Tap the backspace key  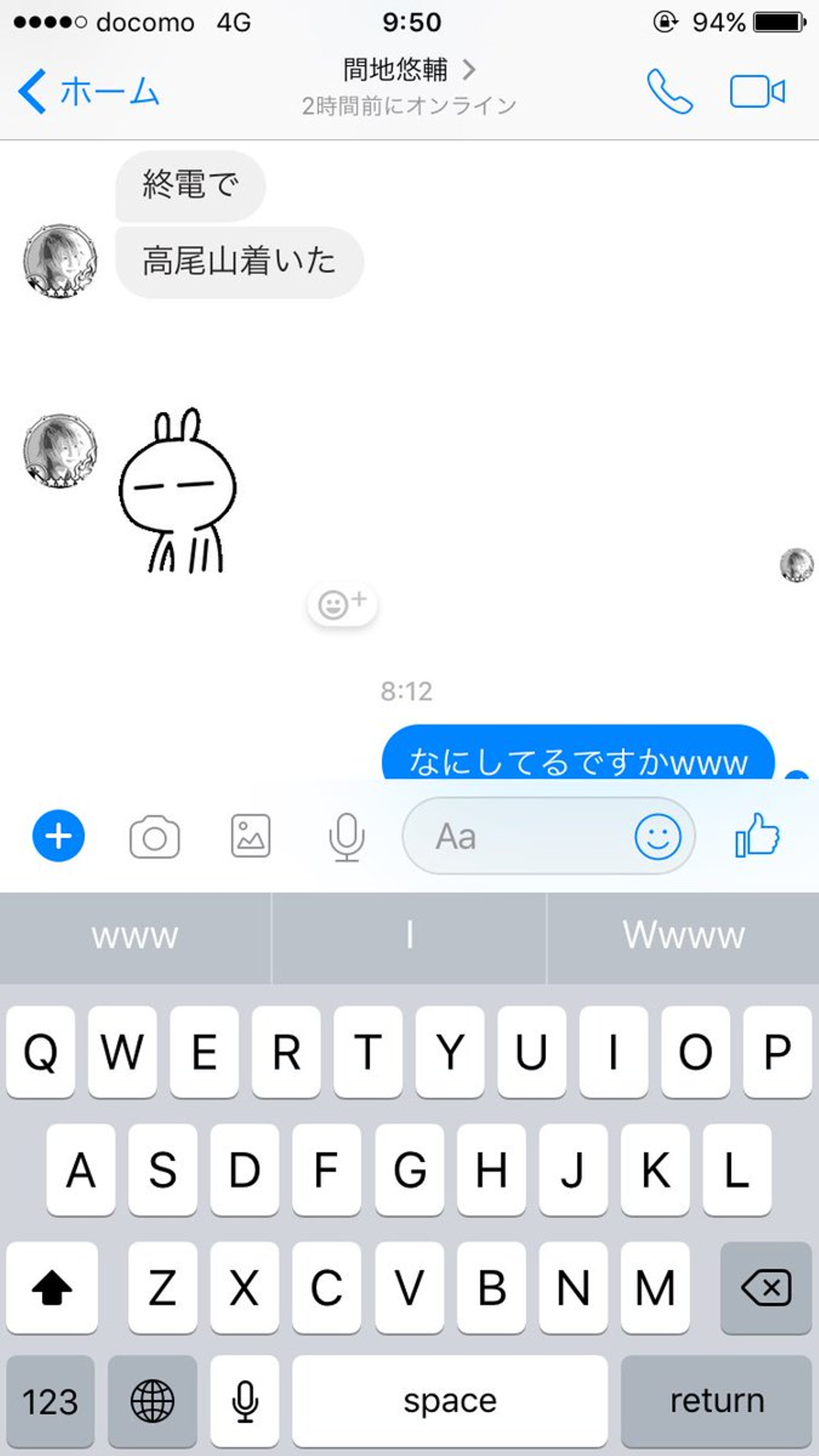(766, 1288)
